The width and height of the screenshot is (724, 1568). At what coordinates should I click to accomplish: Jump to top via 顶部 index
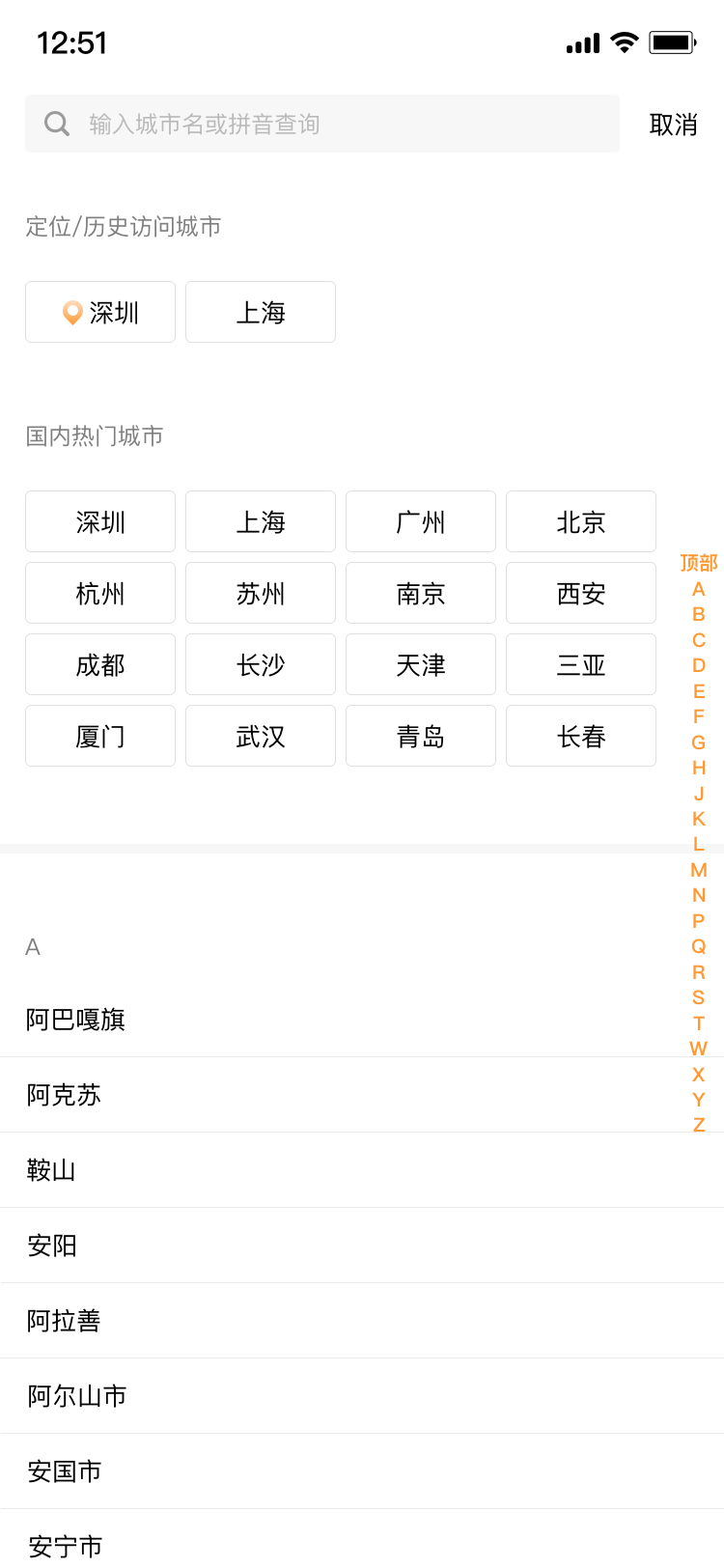[699, 563]
